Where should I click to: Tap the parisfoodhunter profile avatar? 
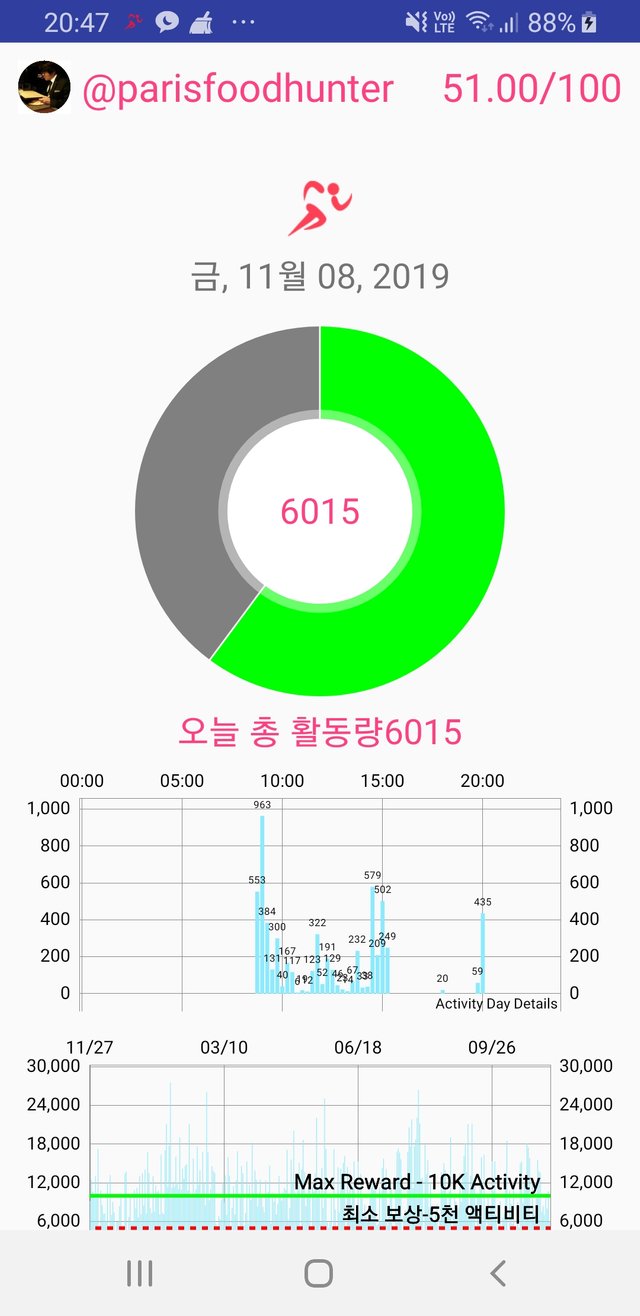(44, 88)
